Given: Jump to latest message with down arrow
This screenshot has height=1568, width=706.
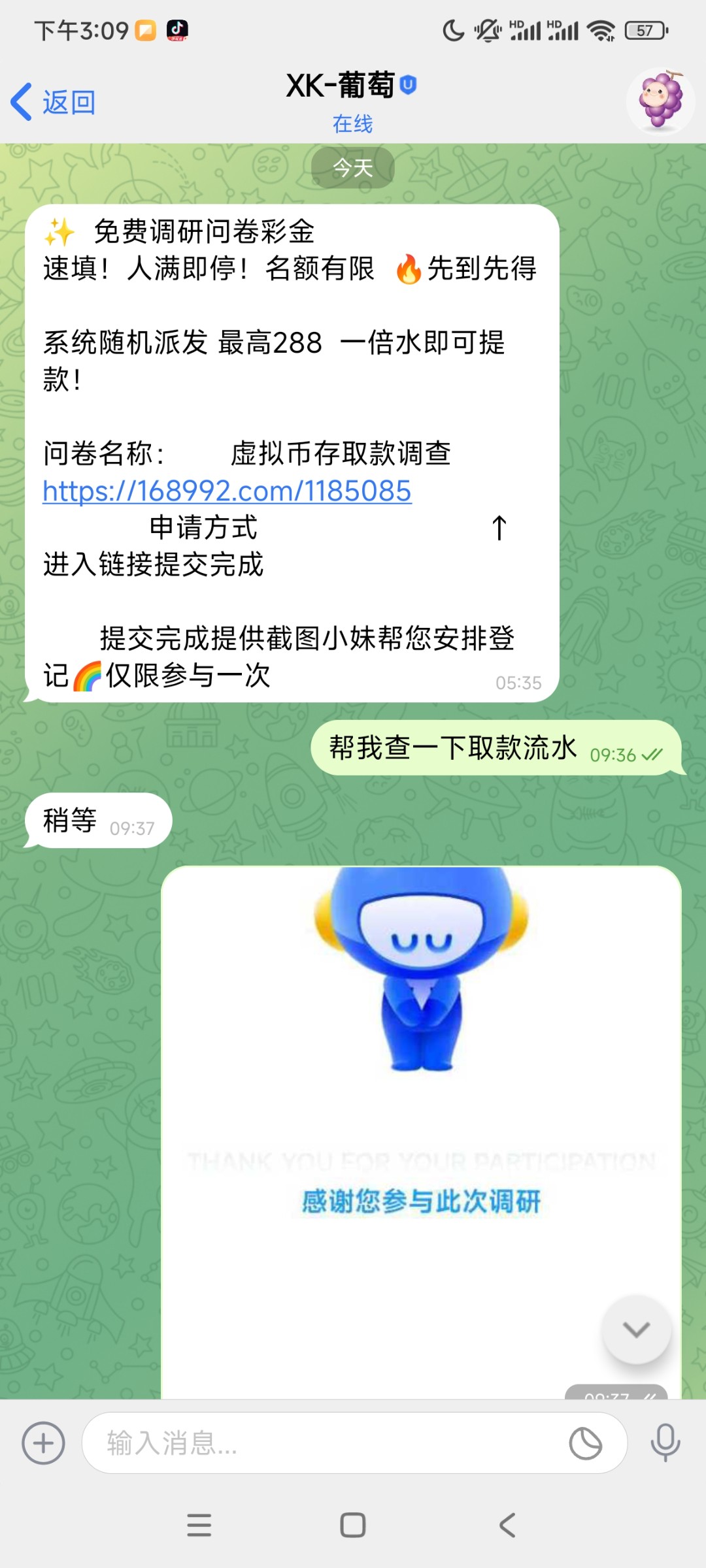Looking at the screenshot, I should click(x=636, y=1330).
